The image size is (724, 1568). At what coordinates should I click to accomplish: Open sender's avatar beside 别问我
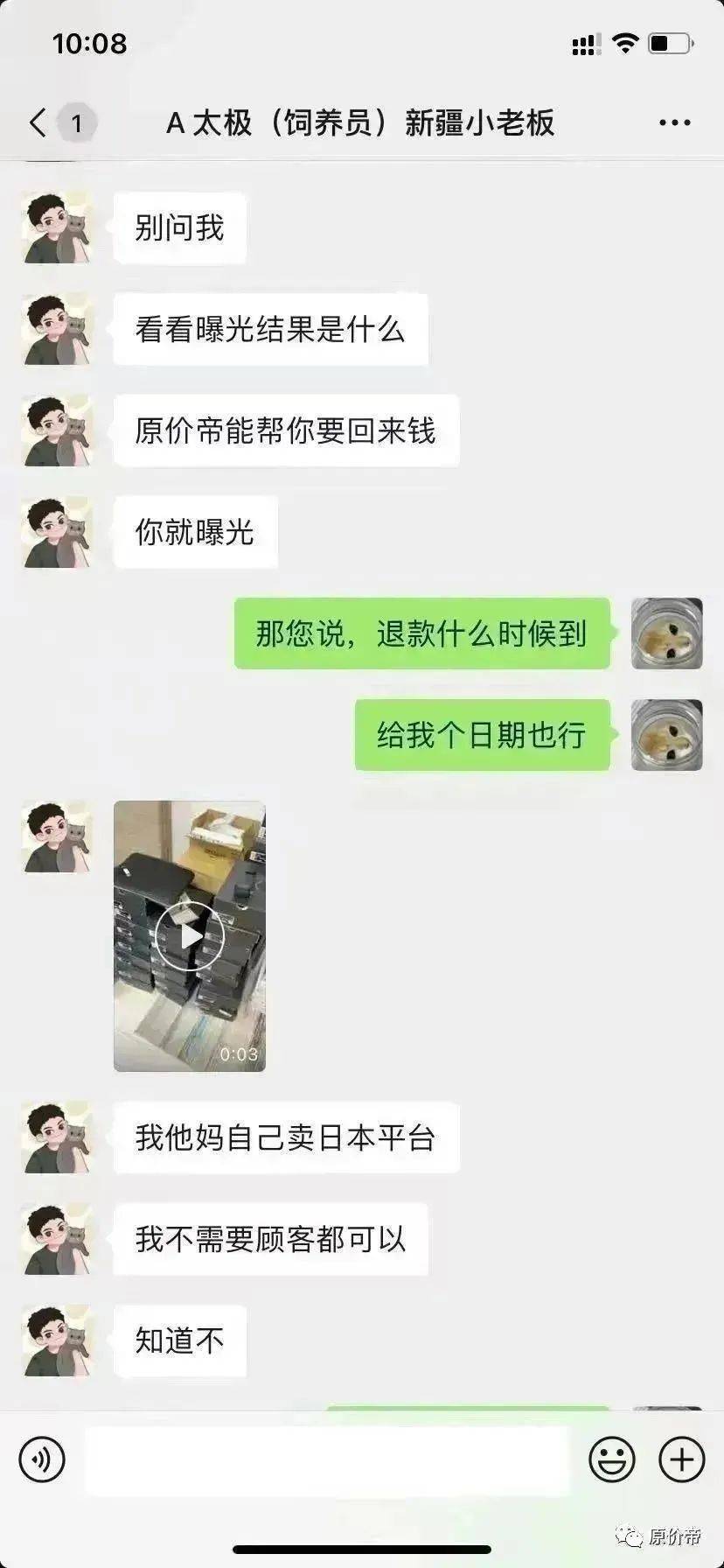click(x=57, y=228)
